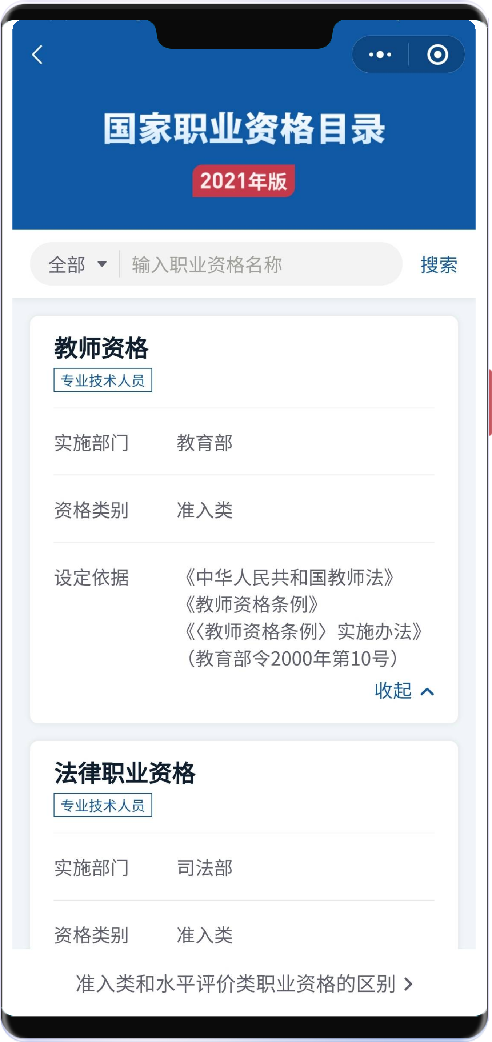
Task: Go back with the top-left arrow
Action: pyautogui.click(x=37, y=54)
